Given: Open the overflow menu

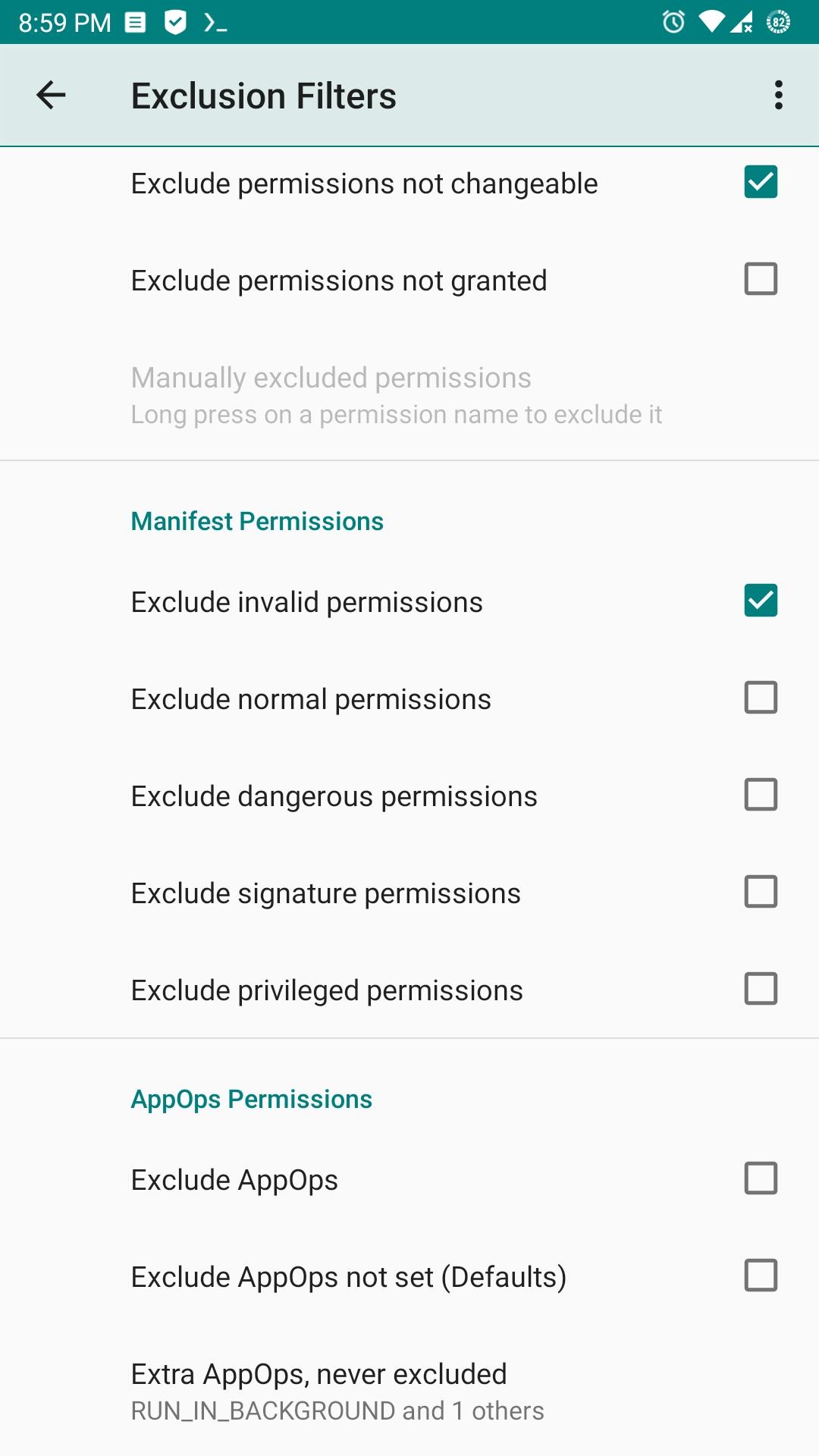Looking at the screenshot, I should pyautogui.click(x=778, y=95).
